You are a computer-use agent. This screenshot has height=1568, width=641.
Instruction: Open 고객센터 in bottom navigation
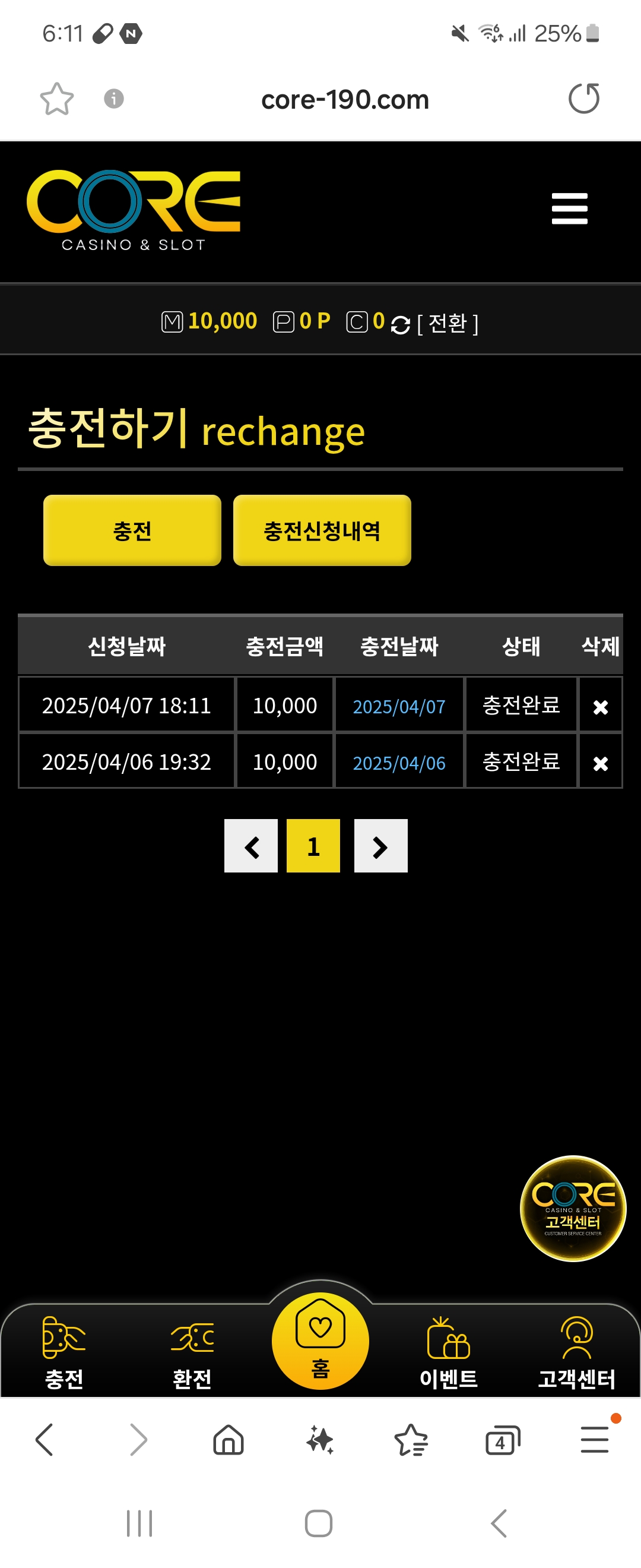(x=576, y=1352)
